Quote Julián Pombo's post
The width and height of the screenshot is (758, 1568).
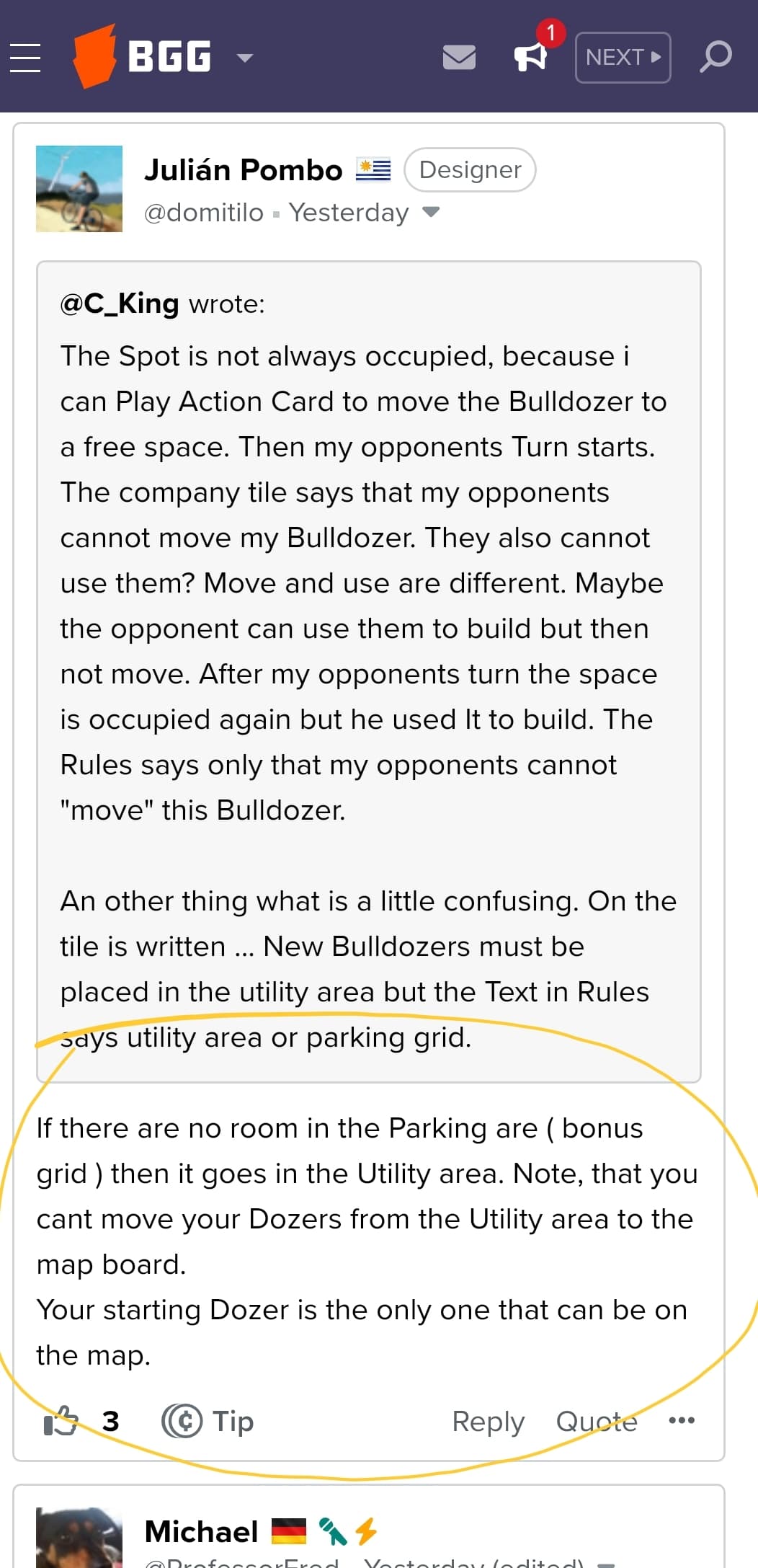click(597, 1421)
